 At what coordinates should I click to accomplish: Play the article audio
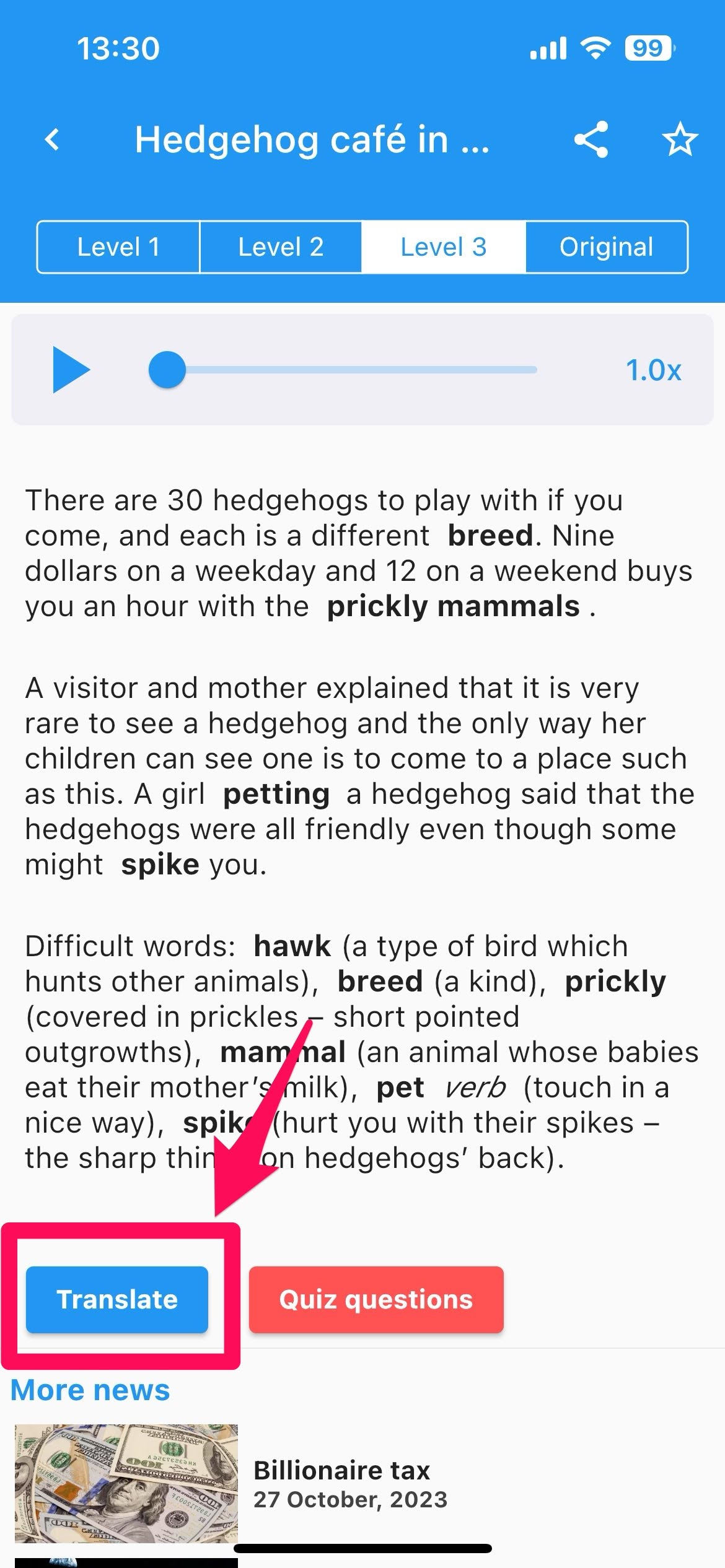pos(71,370)
